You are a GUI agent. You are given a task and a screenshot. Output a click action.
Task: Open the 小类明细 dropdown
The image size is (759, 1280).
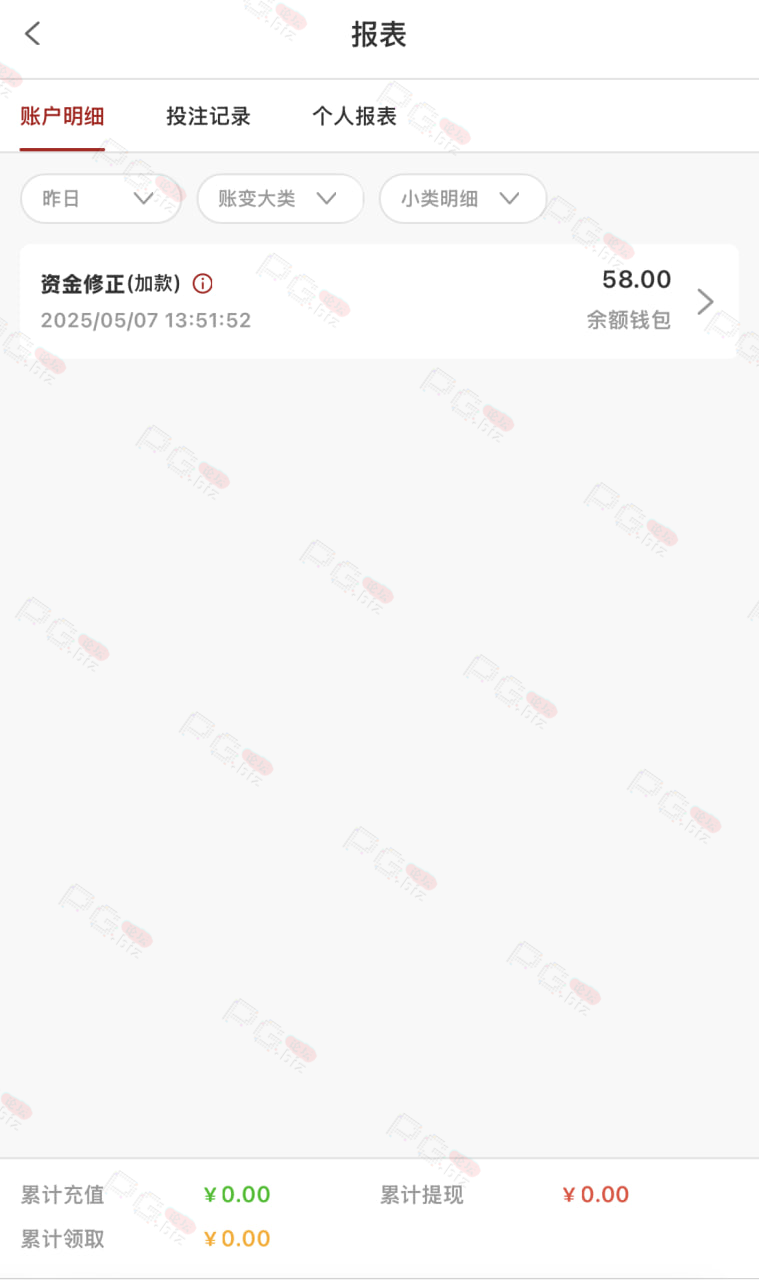click(463, 198)
